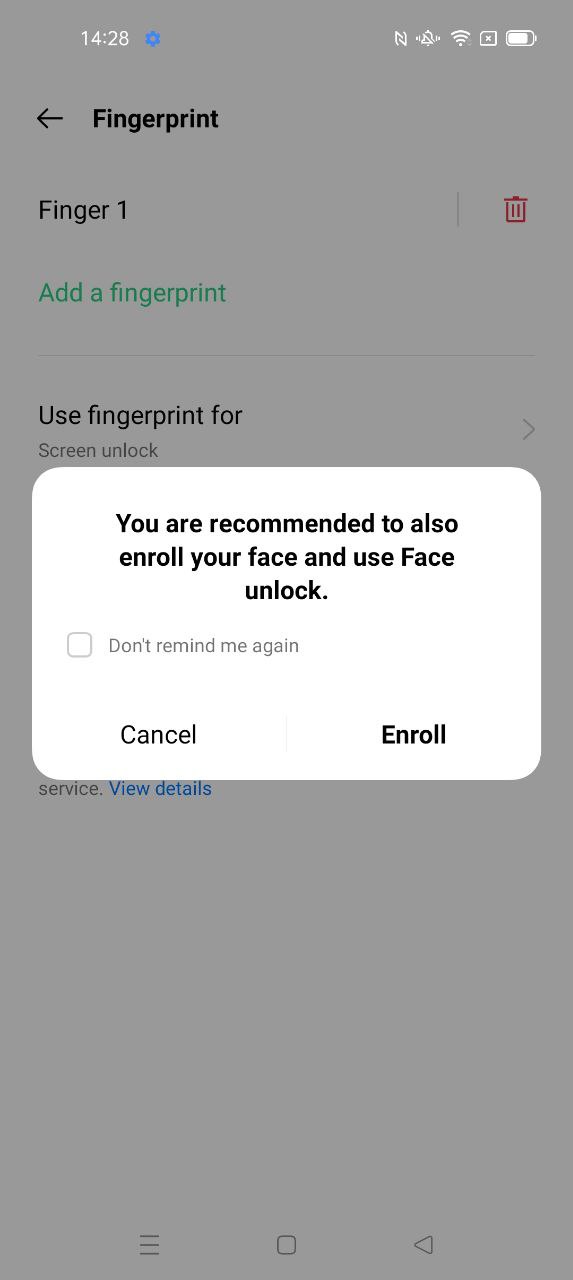This screenshot has width=573, height=1280.
Task: Open the Finger 1 entry
Action: (246, 210)
